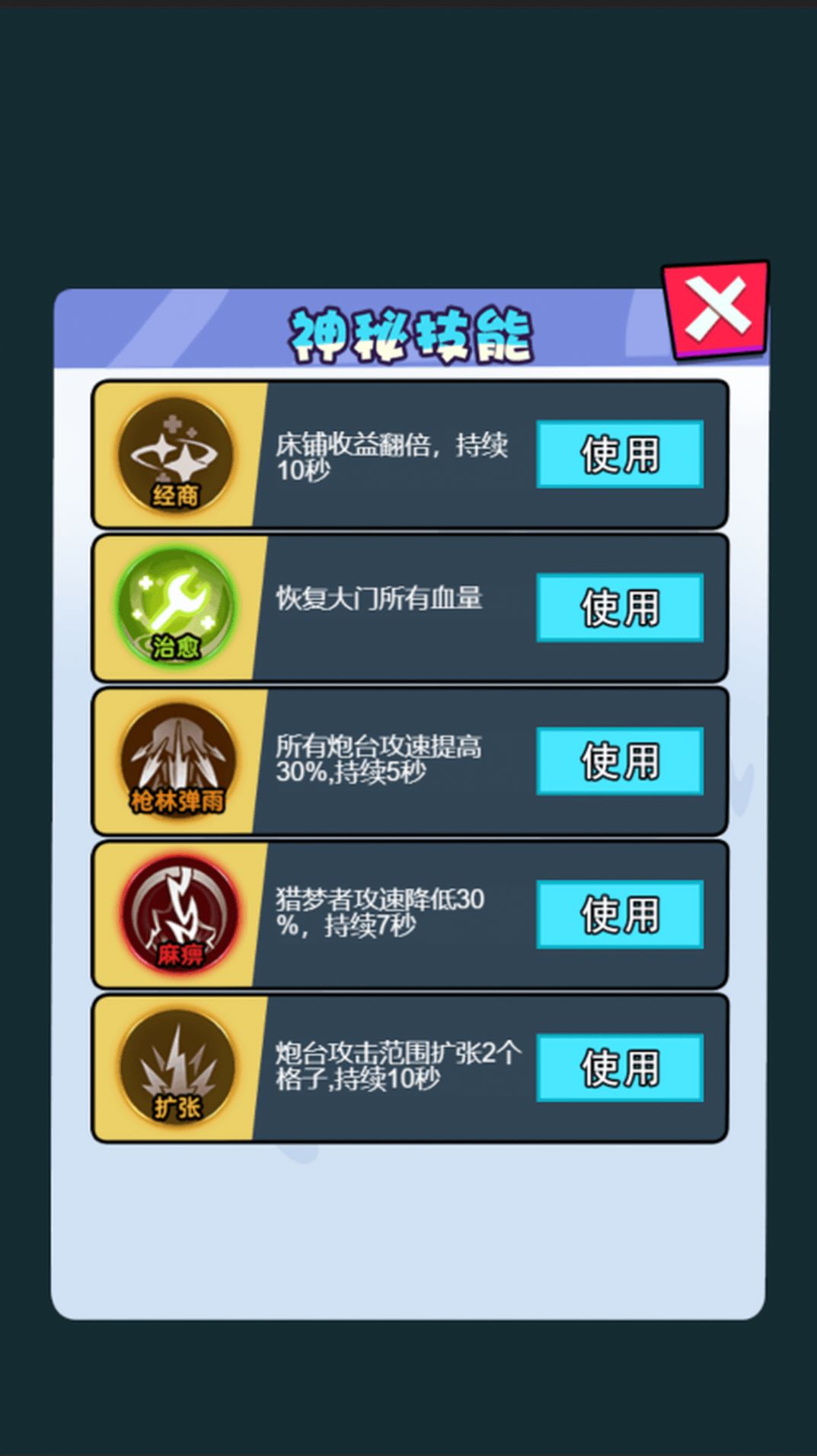
Task: Use the 治愈 skill to restore the door's health
Action: 619,607
